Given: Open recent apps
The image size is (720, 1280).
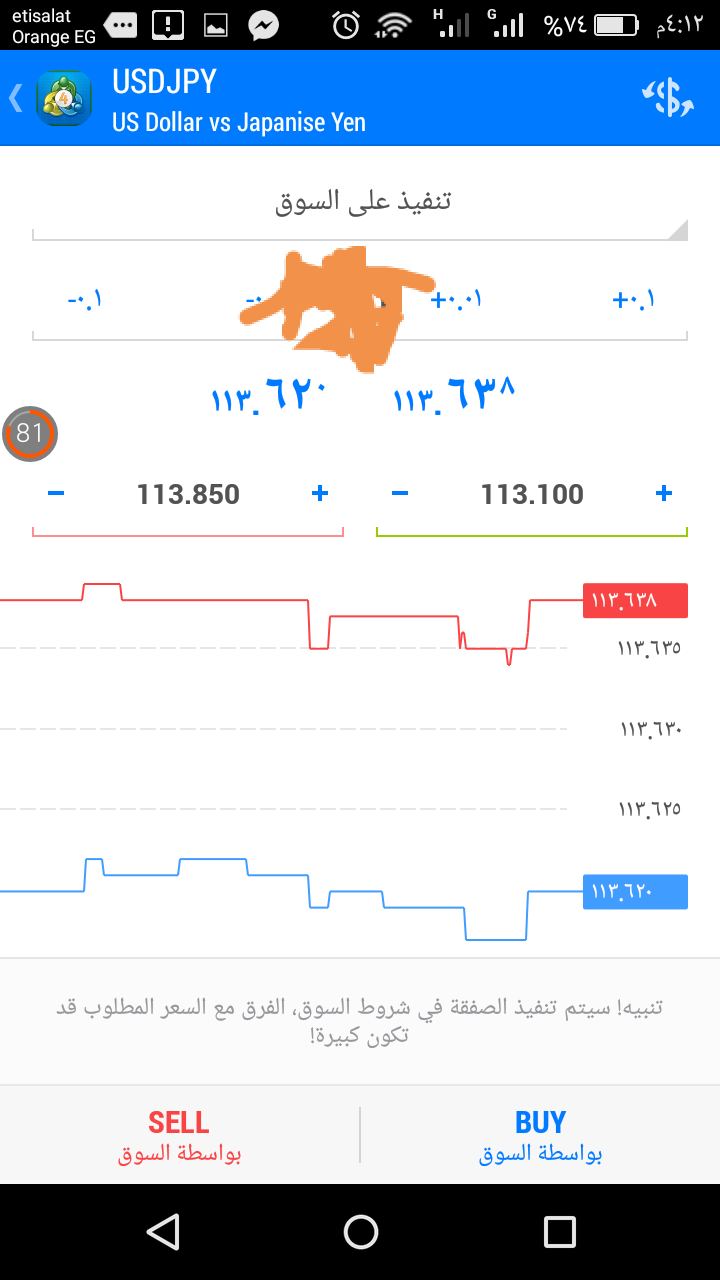Looking at the screenshot, I should [560, 1232].
